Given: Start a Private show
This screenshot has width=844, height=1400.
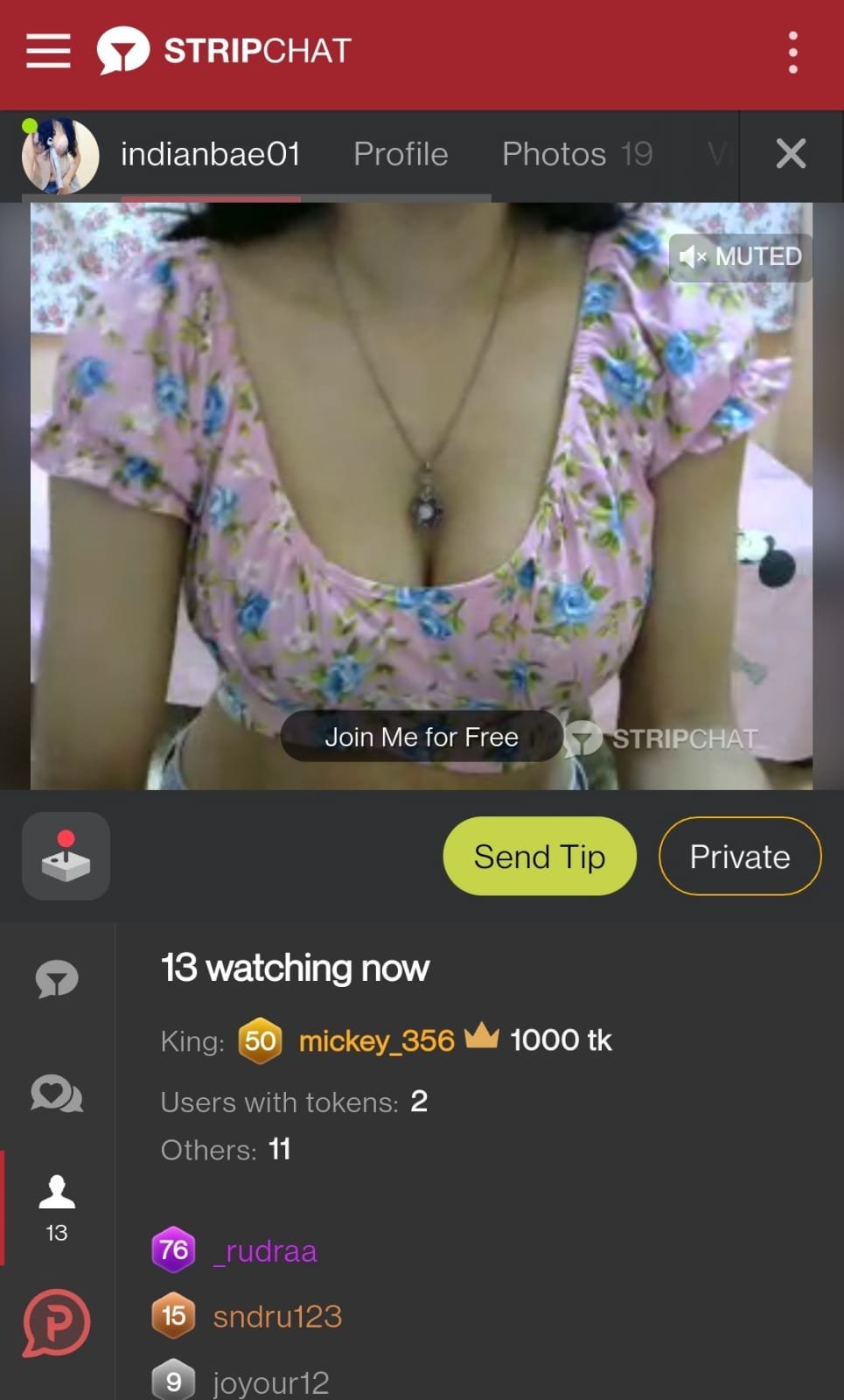Looking at the screenshot, I should click(x=739, y=857).
